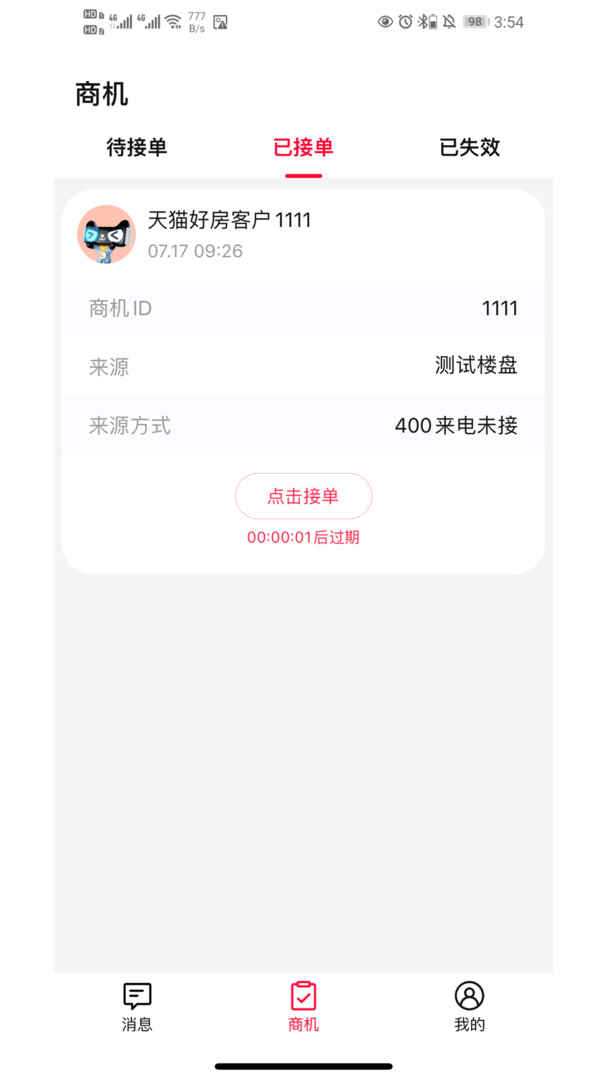
Task: Select the 已接单 tab
Action: pyautogui.click(x=303, y=148)
